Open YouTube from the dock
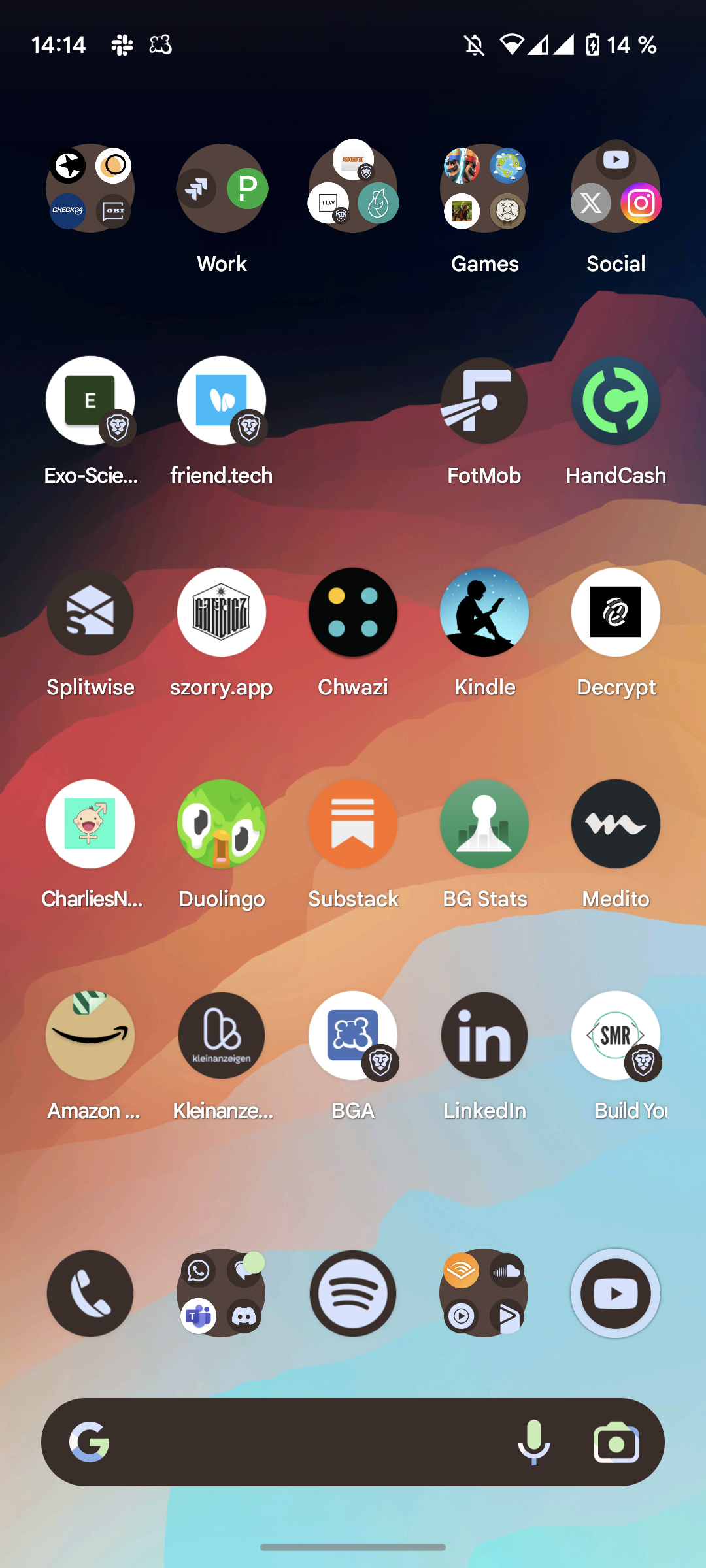 (616, 1294)
